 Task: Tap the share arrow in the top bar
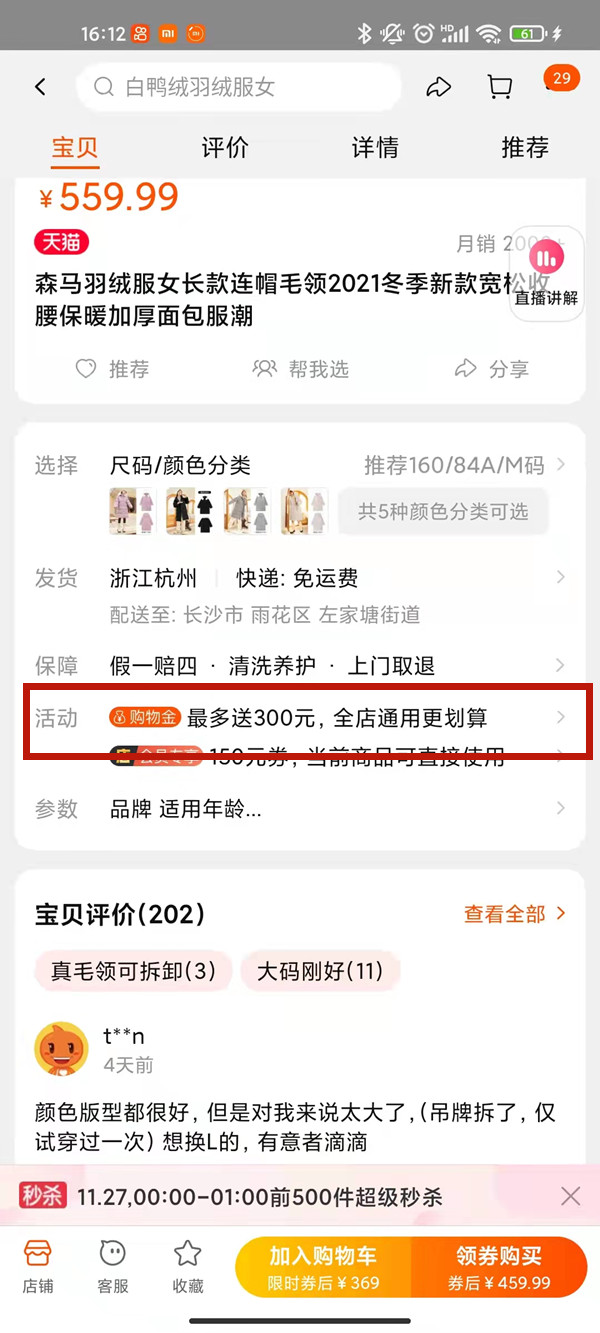coord(439,88)
